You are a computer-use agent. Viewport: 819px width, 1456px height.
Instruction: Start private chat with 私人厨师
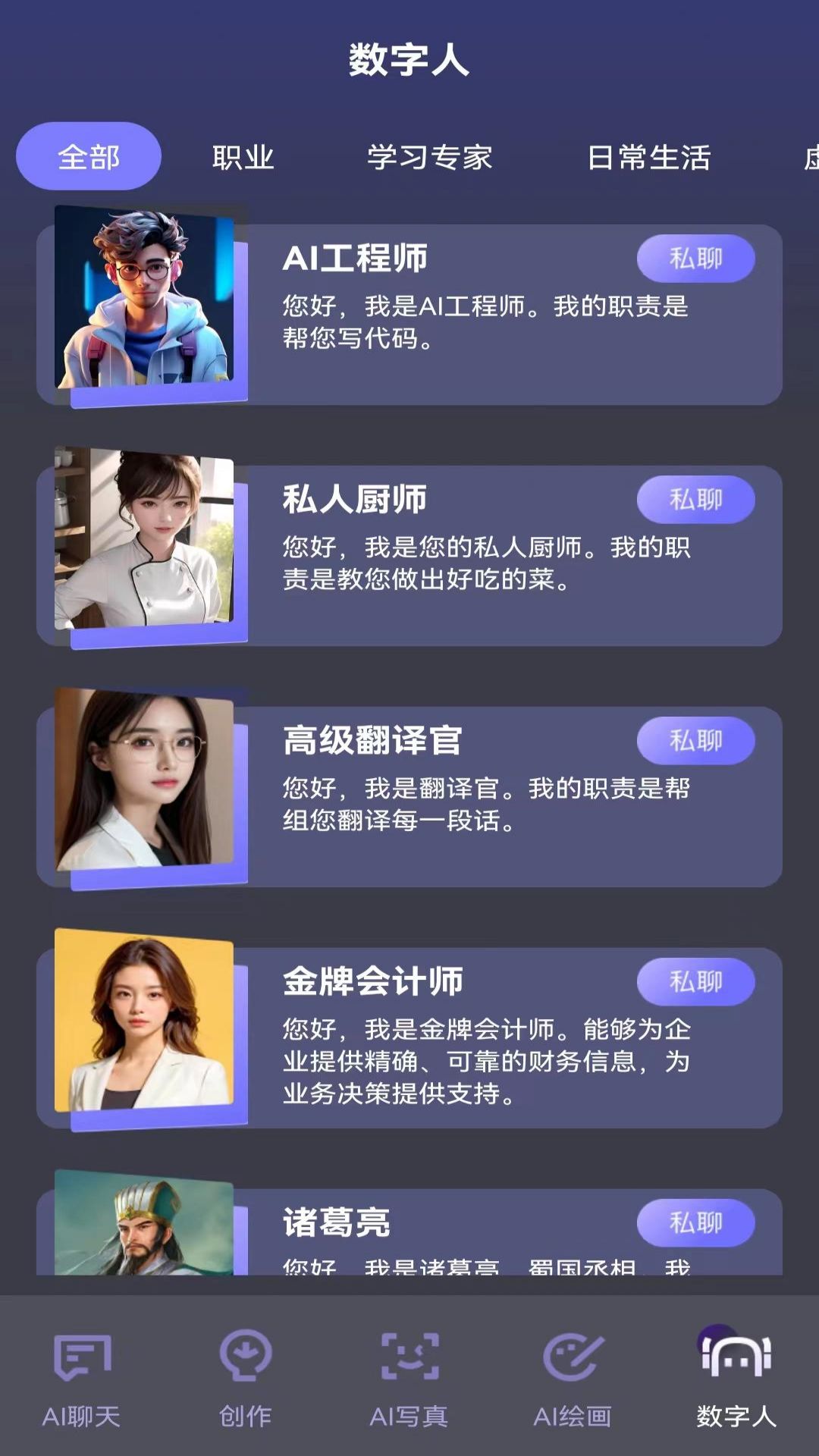point(695,500)
